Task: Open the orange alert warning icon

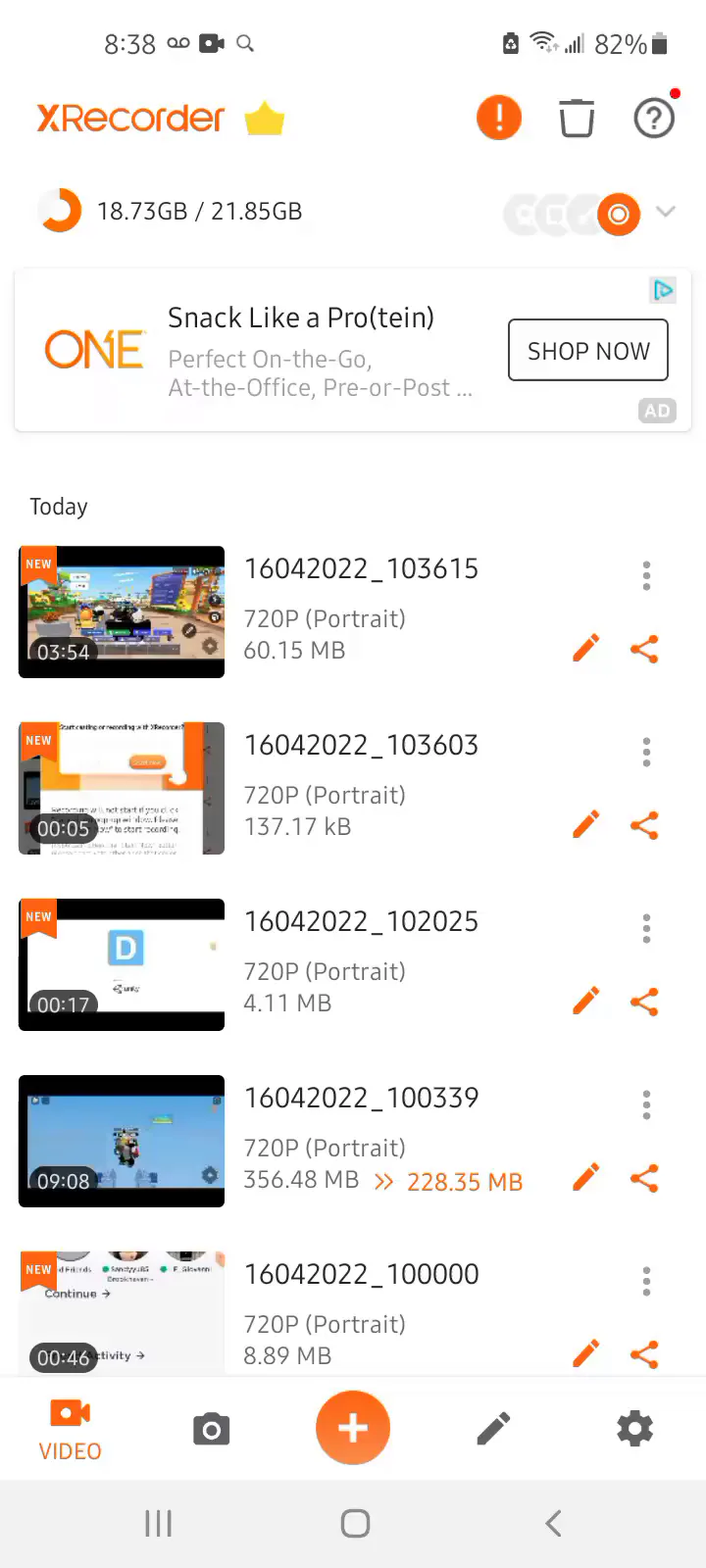Action: 499,119
